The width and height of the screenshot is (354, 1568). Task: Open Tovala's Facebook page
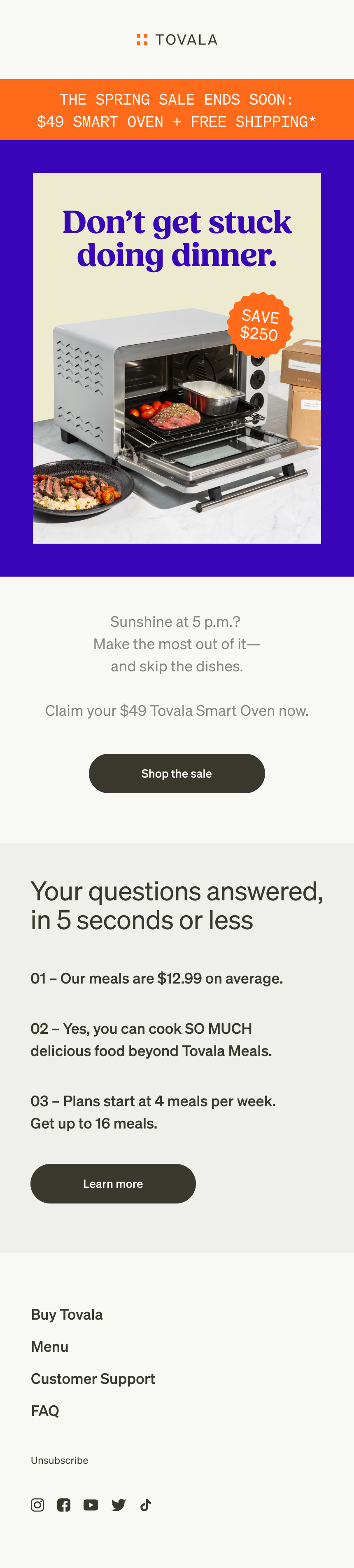coord(64,1505)
